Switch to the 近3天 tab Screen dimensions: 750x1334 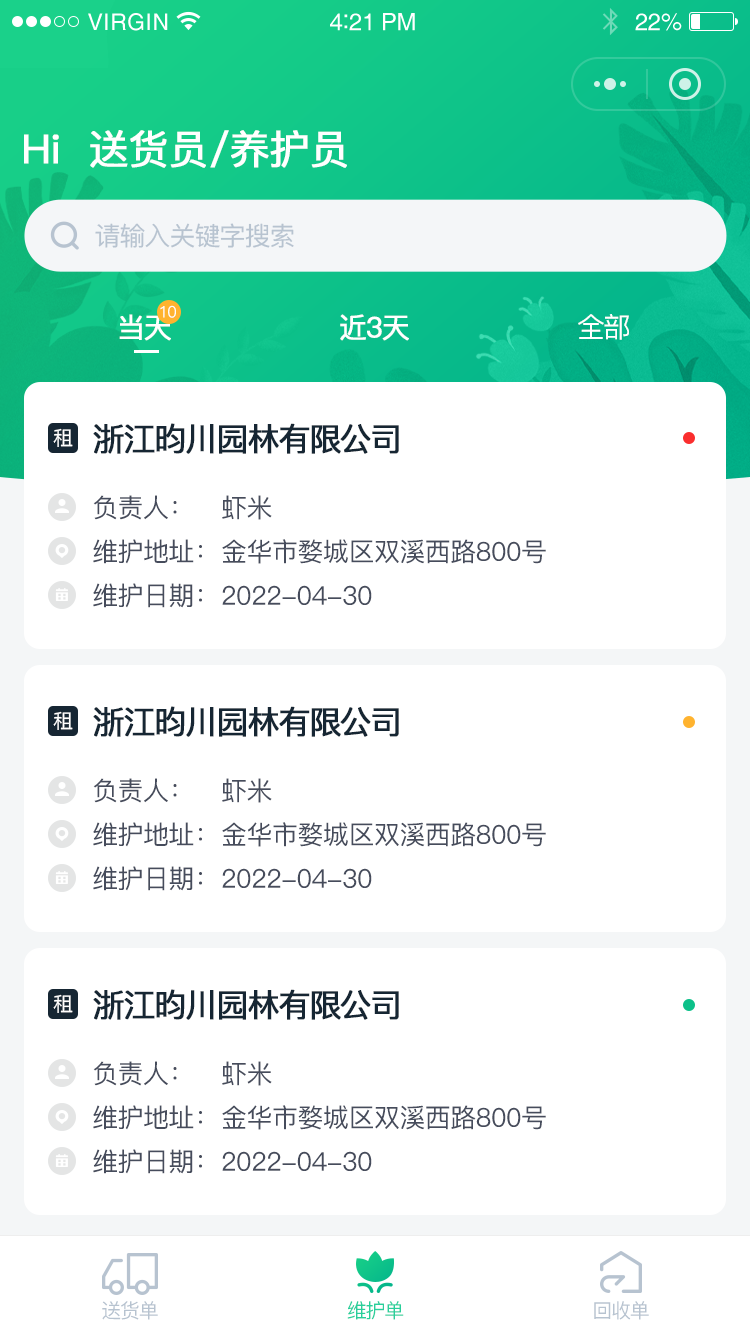374,327
